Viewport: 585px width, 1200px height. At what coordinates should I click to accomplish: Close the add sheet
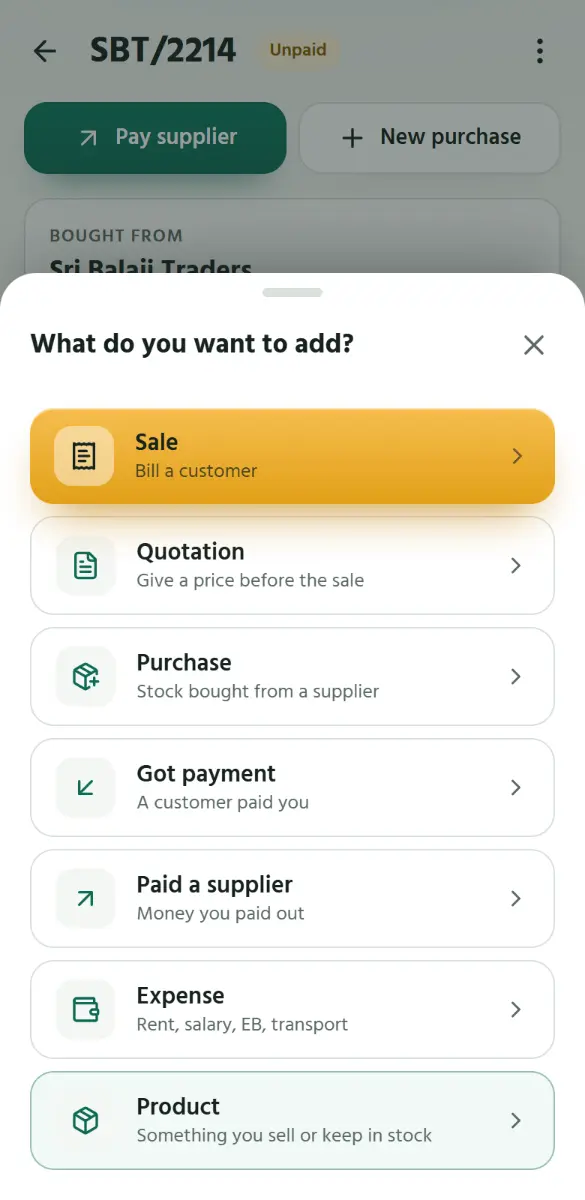pyautogui.click(x=534, y=345)
